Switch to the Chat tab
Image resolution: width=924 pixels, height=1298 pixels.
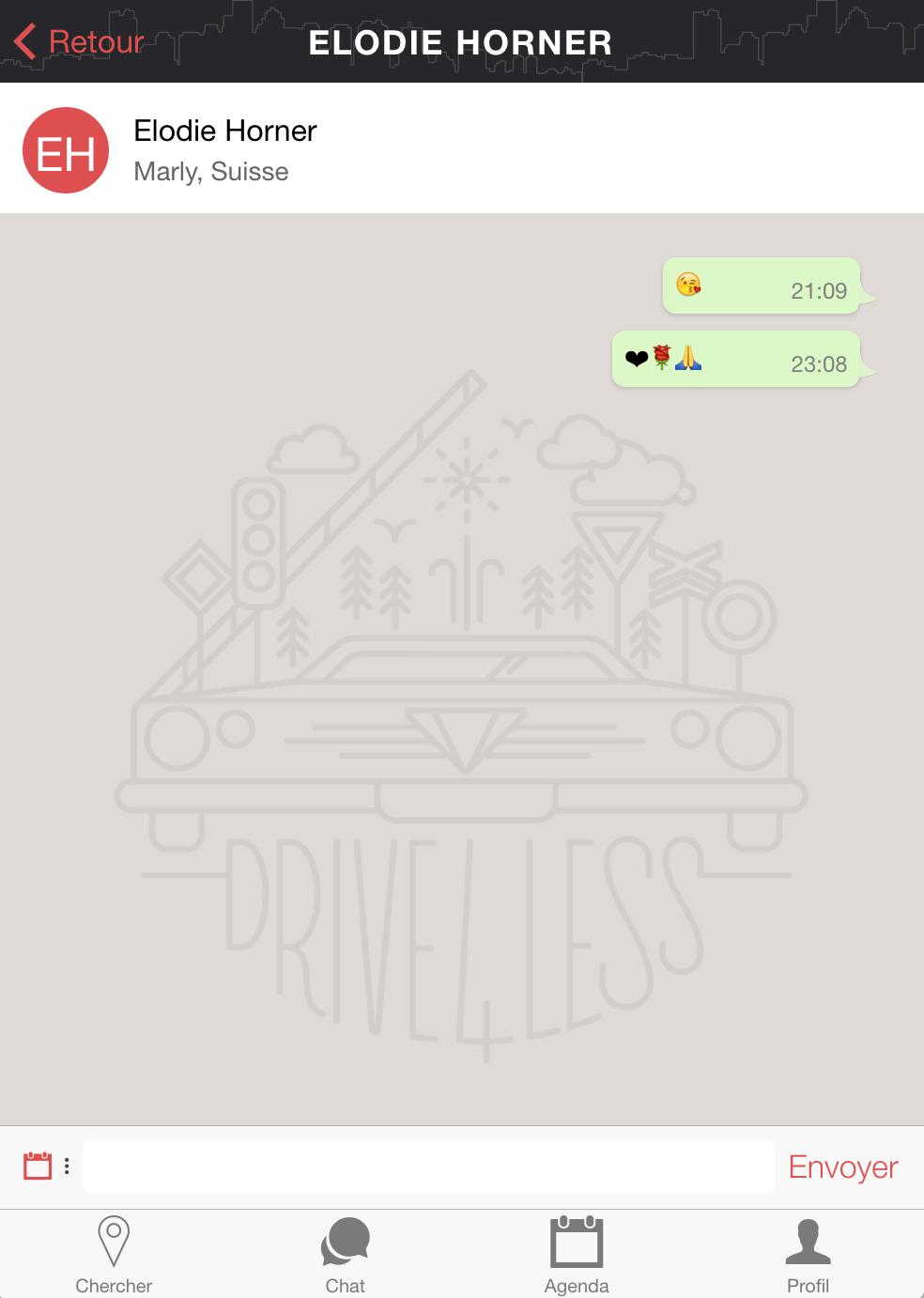click(345, 1254)
